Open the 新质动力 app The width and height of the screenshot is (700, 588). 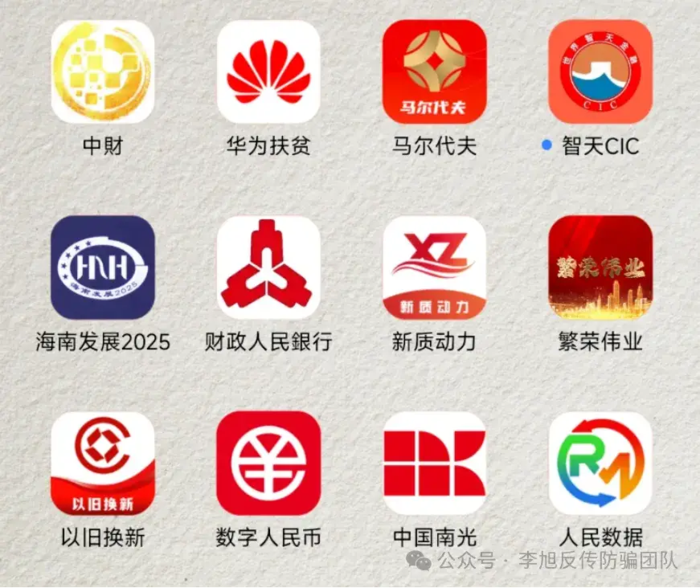pos(434,267)
